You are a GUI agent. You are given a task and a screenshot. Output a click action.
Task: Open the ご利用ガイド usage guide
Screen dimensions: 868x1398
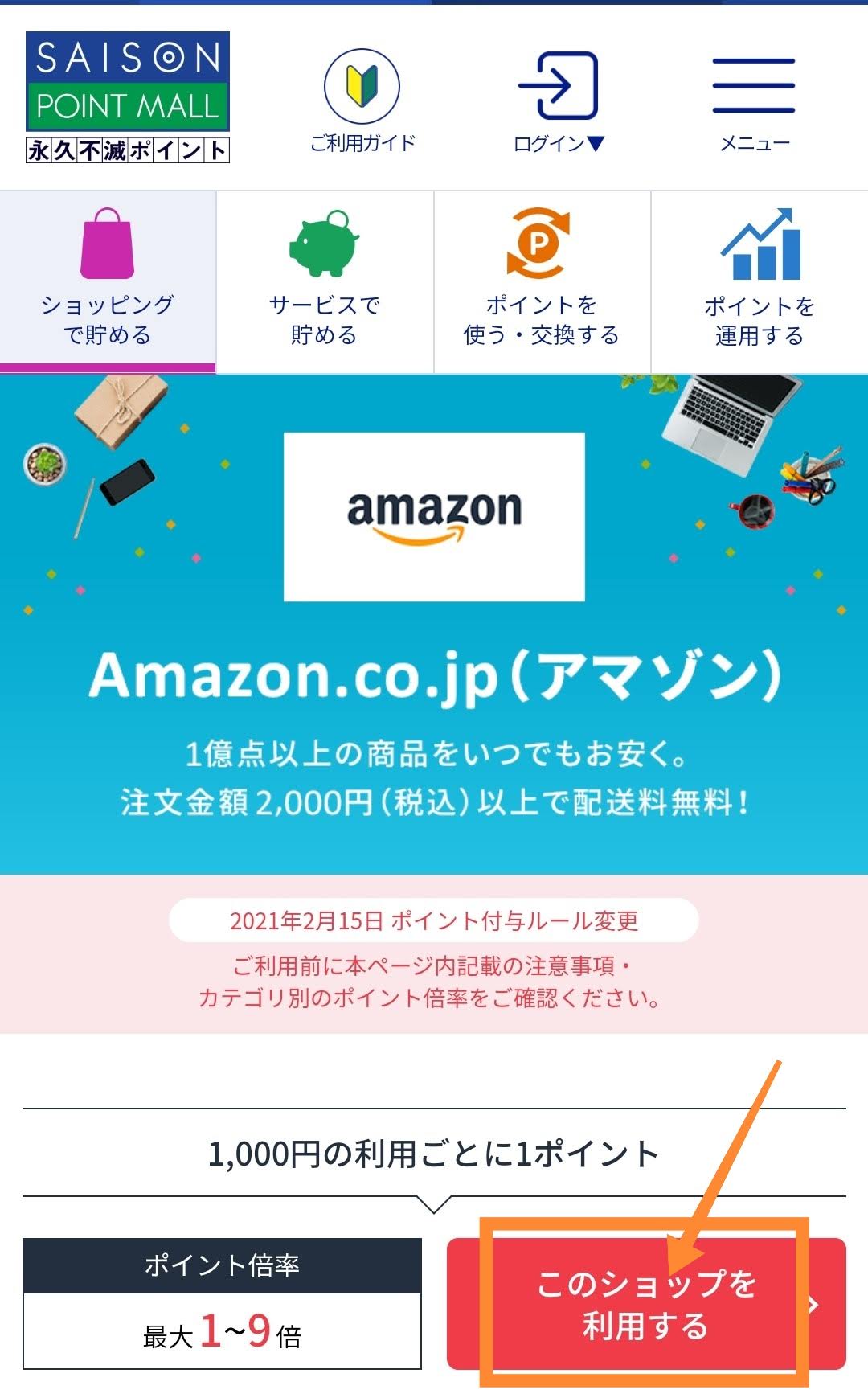[362, 102]
